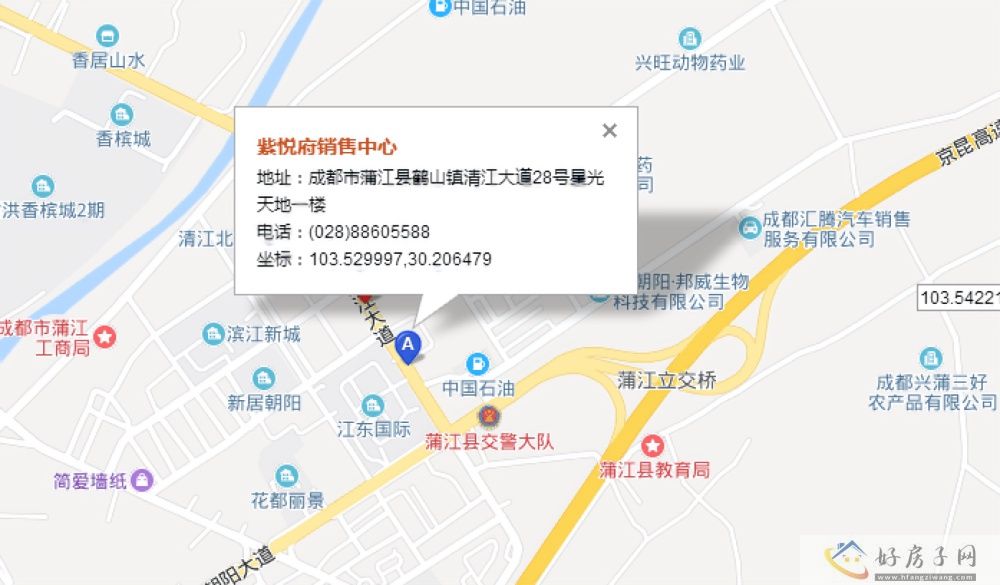Select the 滨江新城 place marker

[x=213, y=334]
